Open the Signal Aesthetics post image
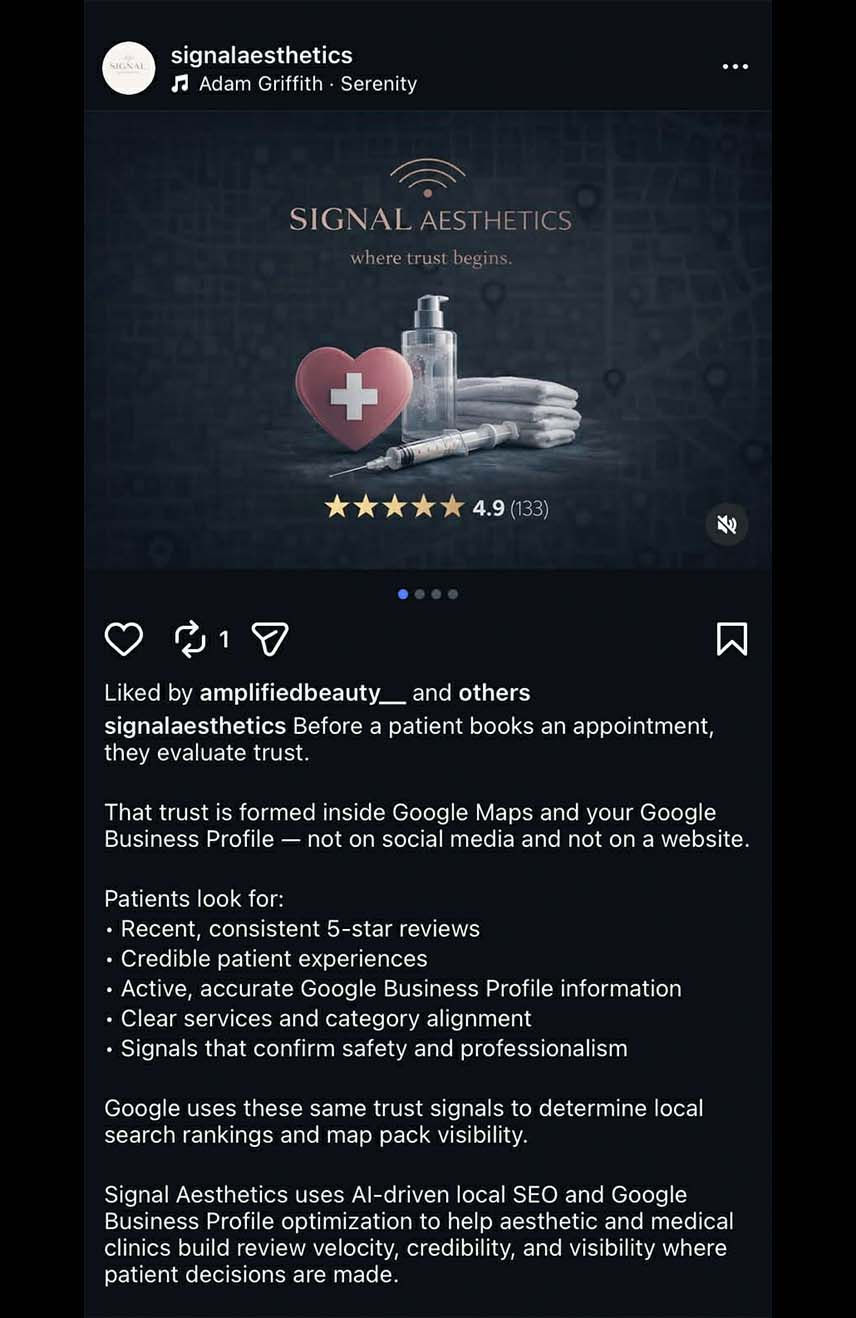856x1318 pixels. [x=428, y=340]
